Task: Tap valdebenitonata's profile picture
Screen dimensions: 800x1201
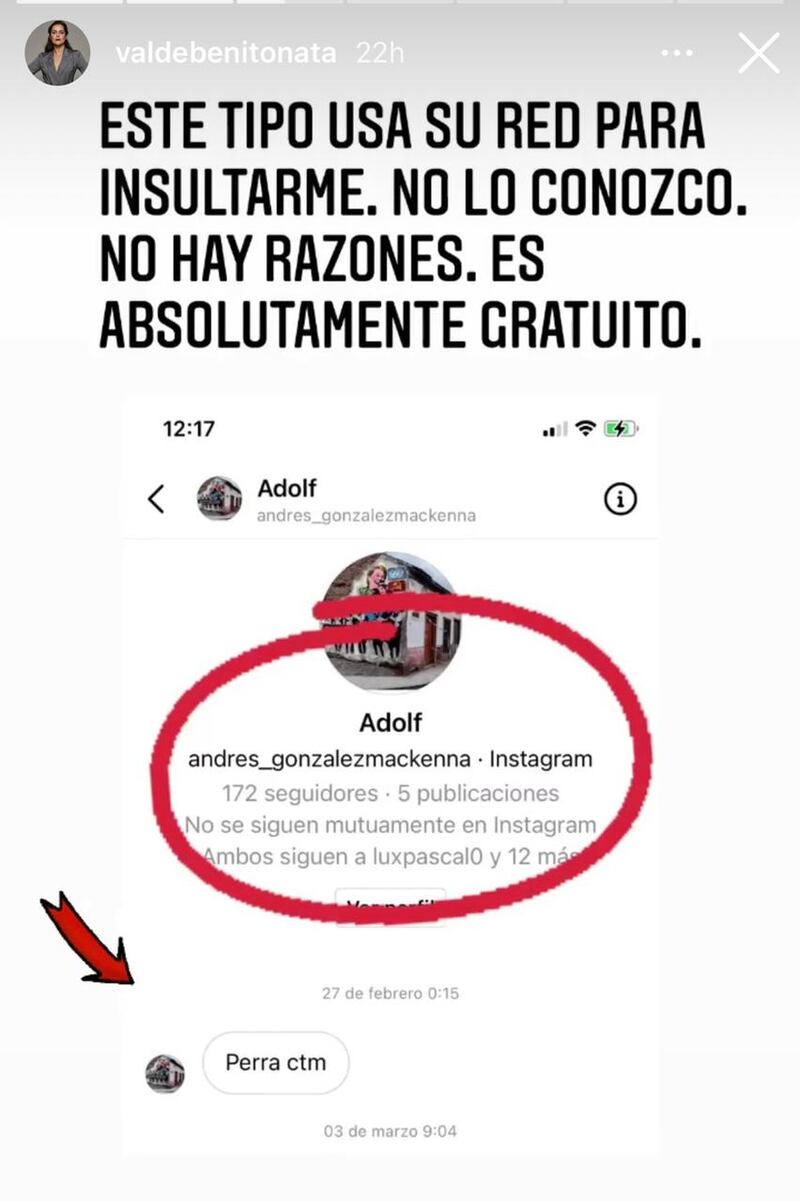Action: (57, 53)
